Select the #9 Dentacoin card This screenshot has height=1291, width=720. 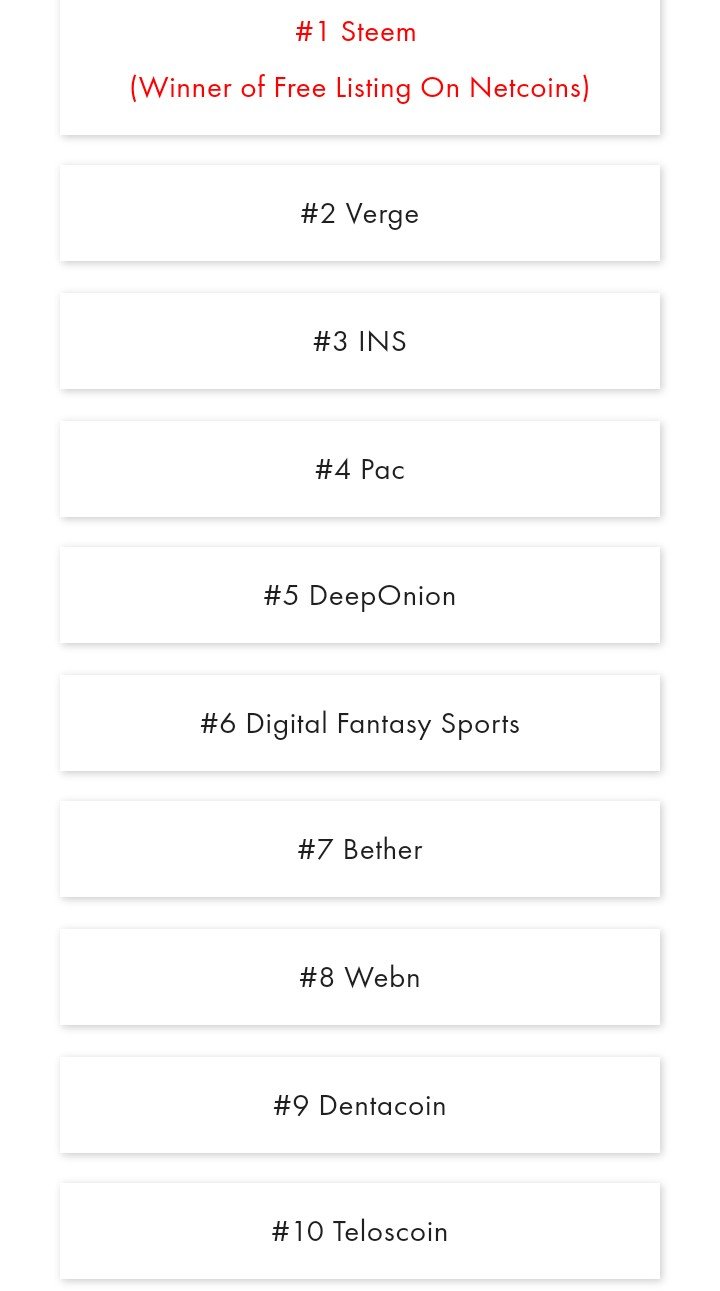tap(360, 1105)
